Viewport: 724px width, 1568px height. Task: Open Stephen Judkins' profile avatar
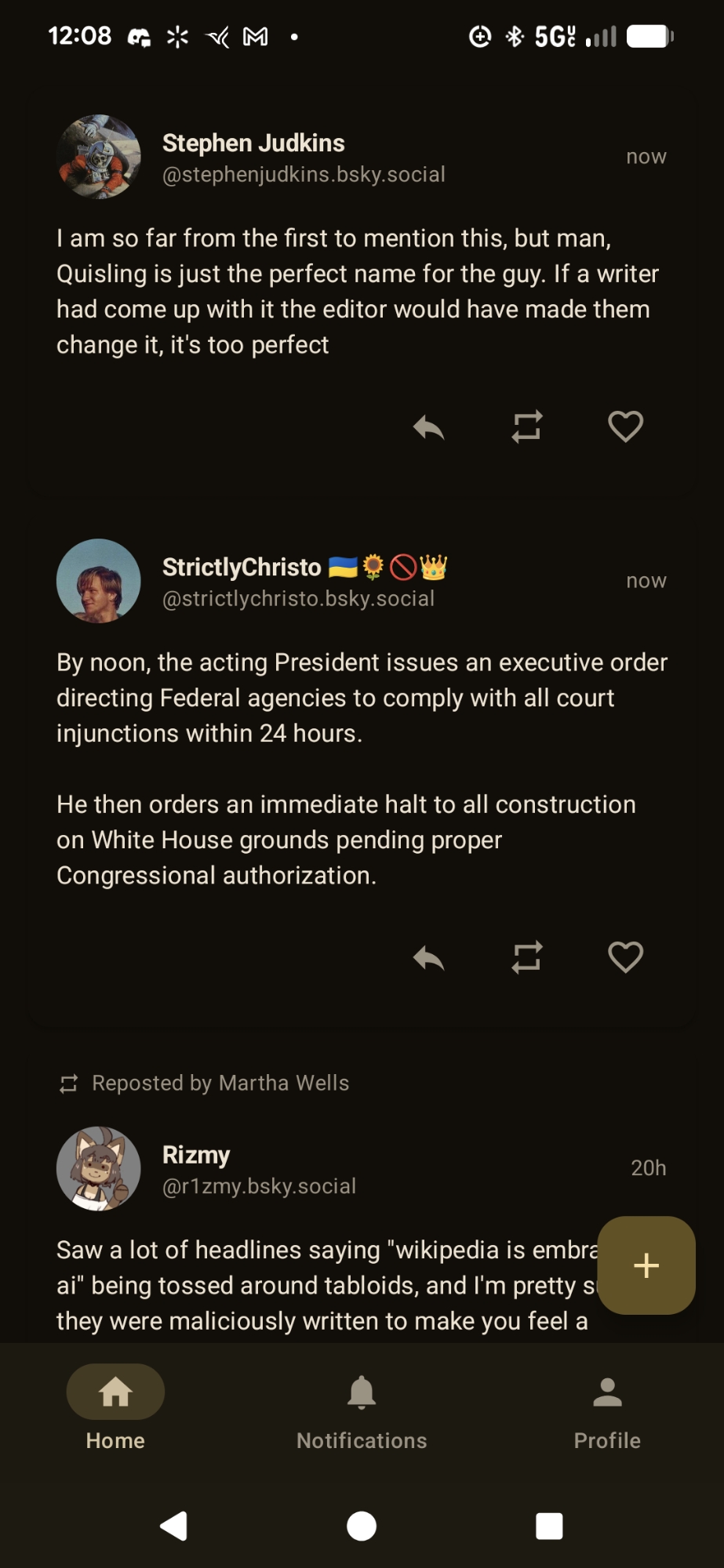(99, 157)
